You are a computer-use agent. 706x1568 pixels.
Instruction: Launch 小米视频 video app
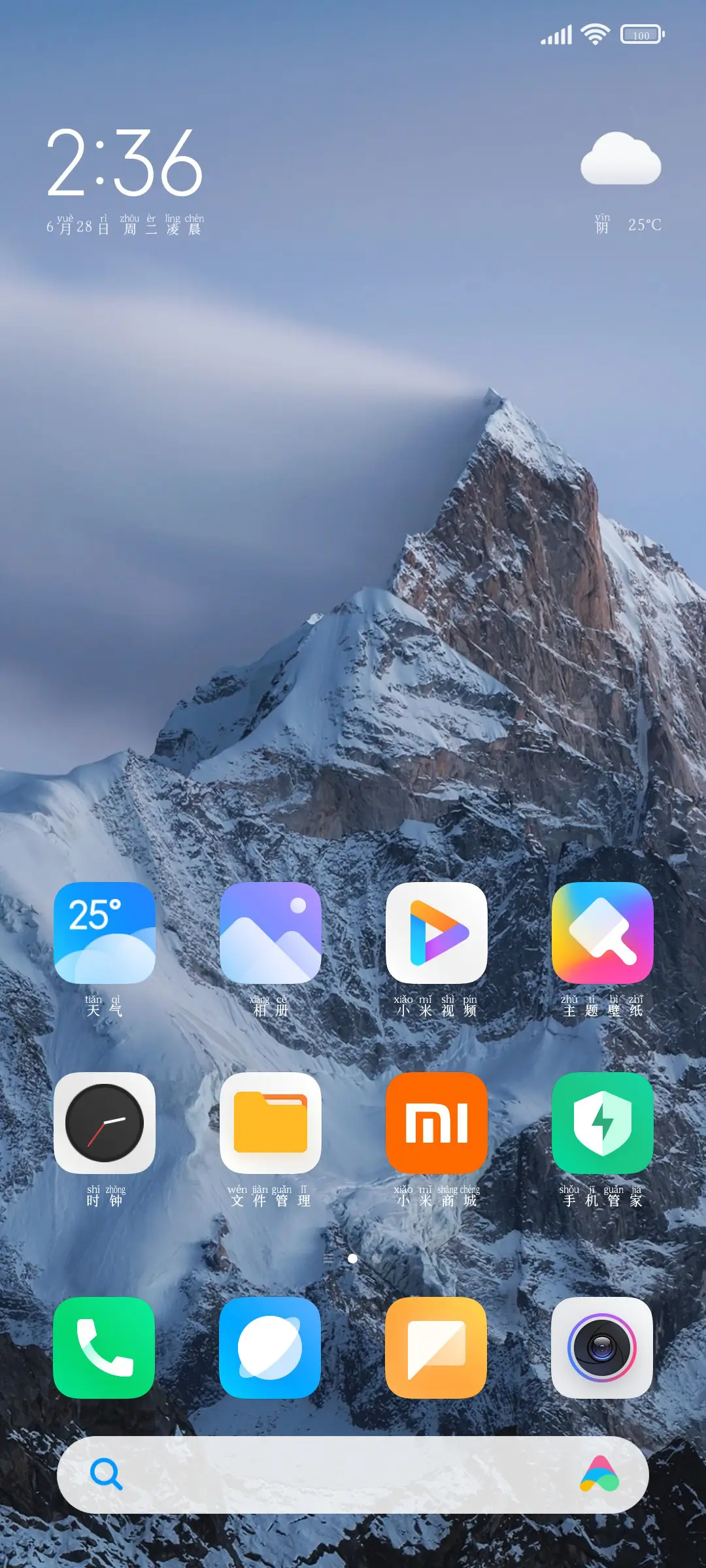pyautogui.click(x=437, y=933)
